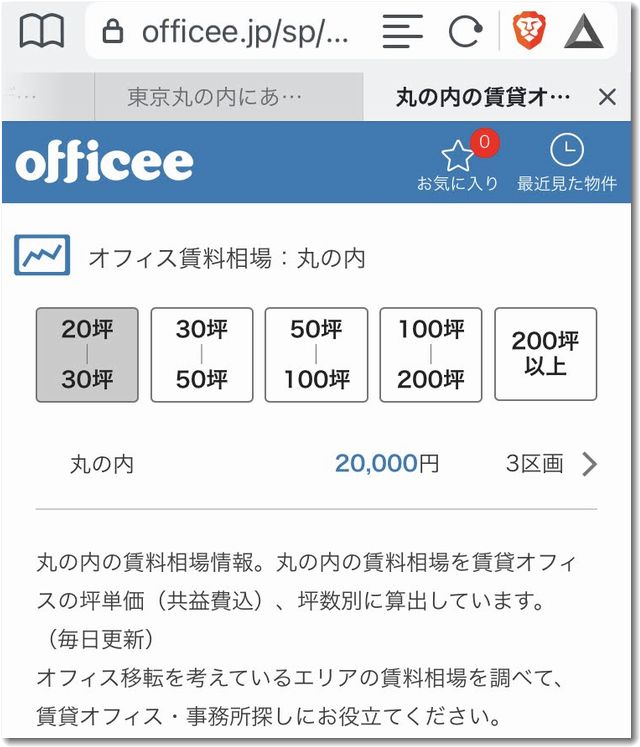Close the 丸の内の賃貸オ… tab

coord(606,97)
